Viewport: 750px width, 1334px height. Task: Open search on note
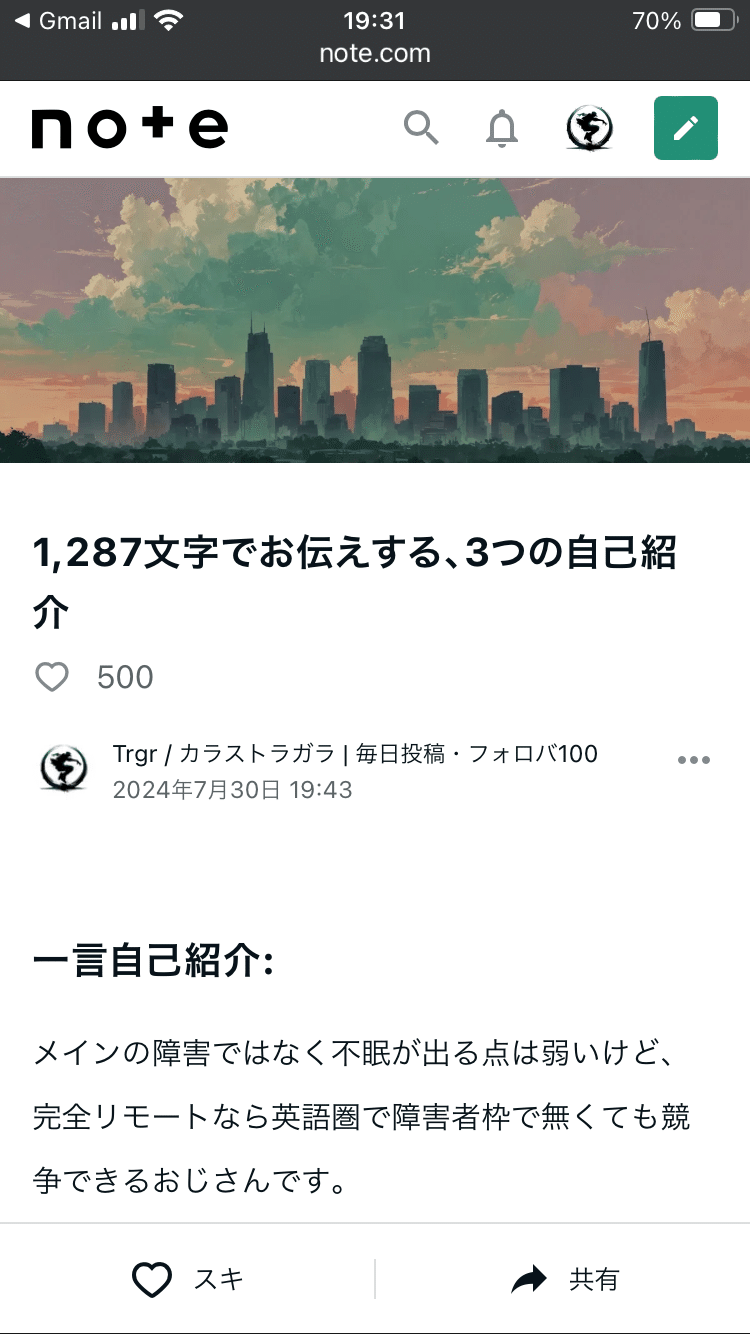click(x=421, y=128)
